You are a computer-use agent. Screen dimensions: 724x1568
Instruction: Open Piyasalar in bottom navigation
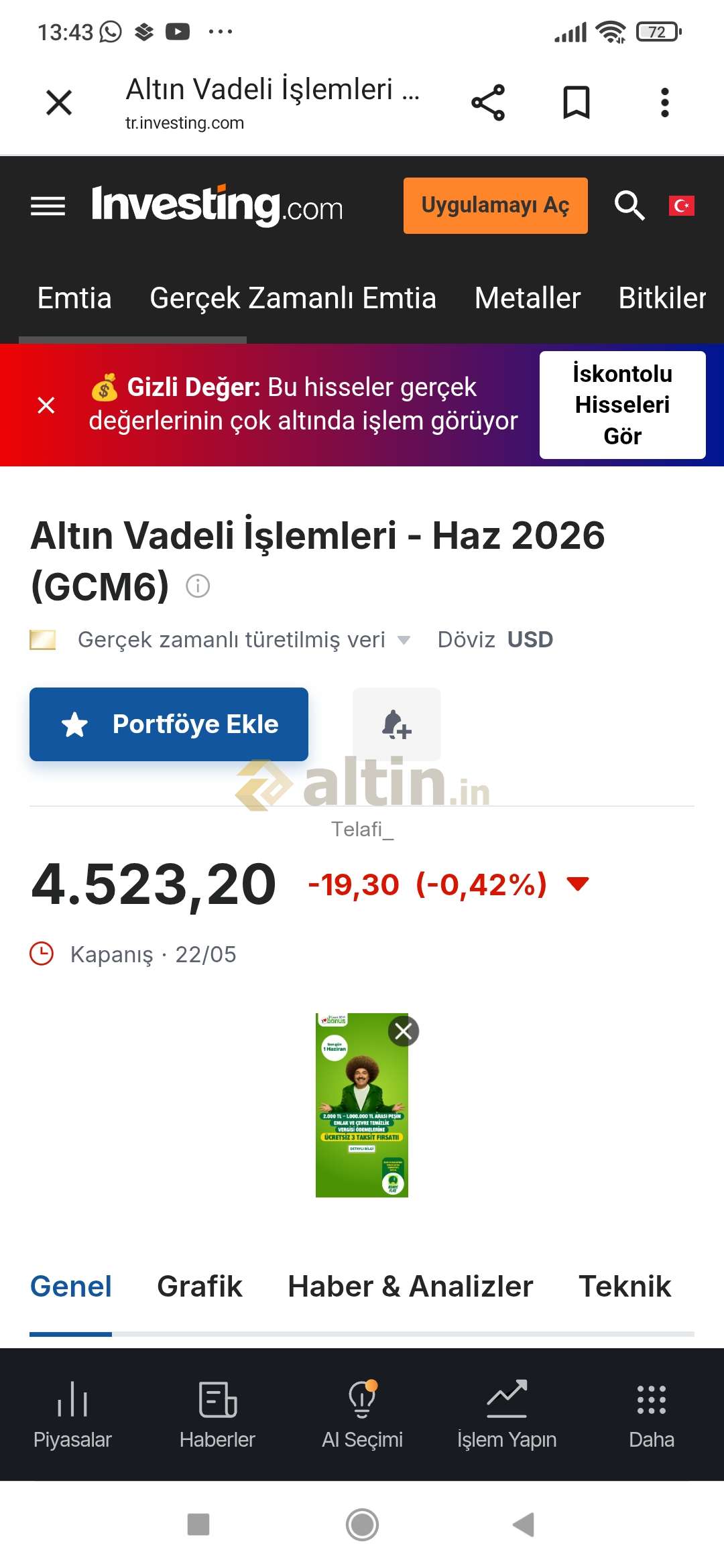tap(72, 1415)
